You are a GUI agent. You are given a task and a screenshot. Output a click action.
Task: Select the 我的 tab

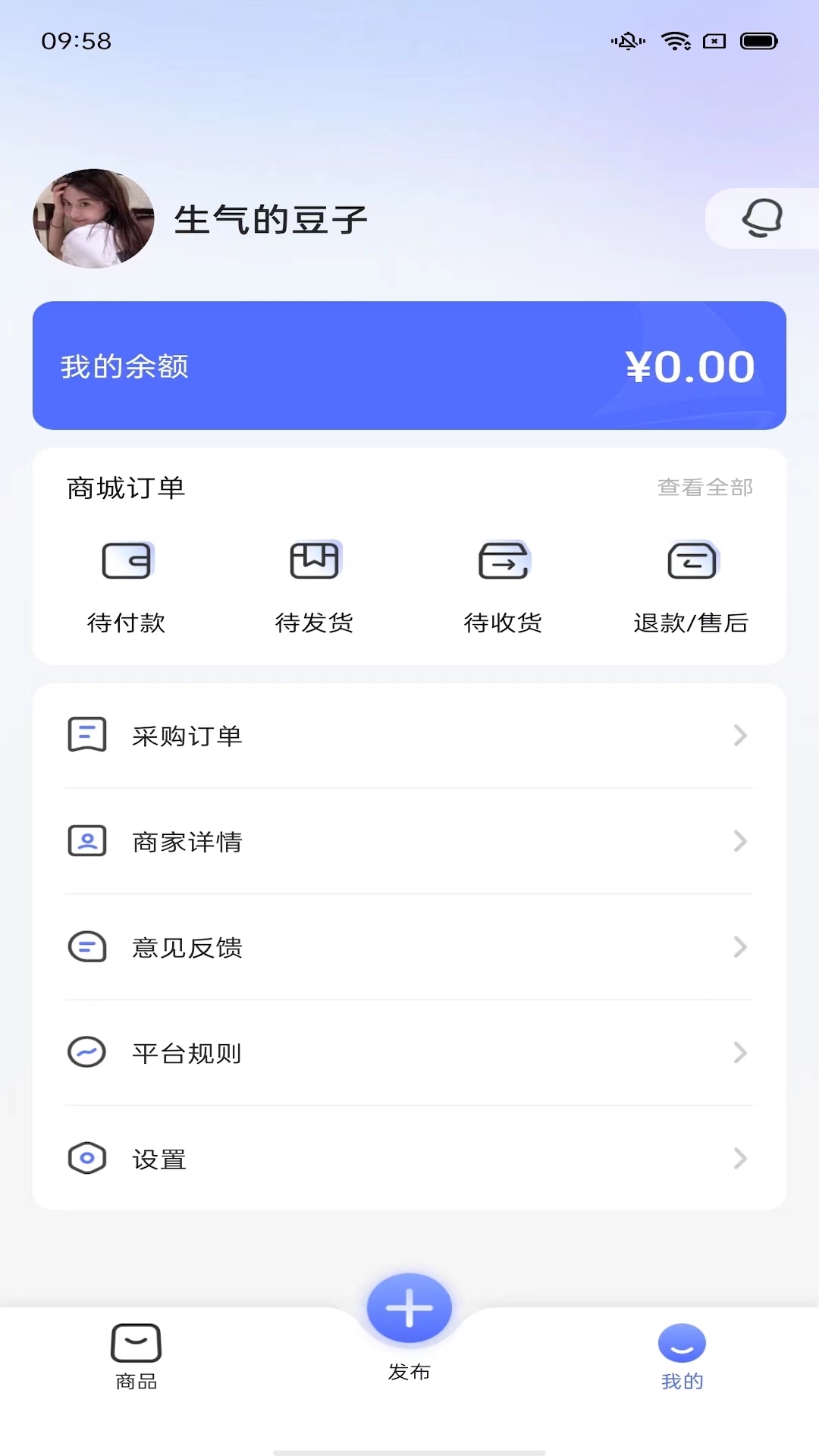click(682, 1356)
